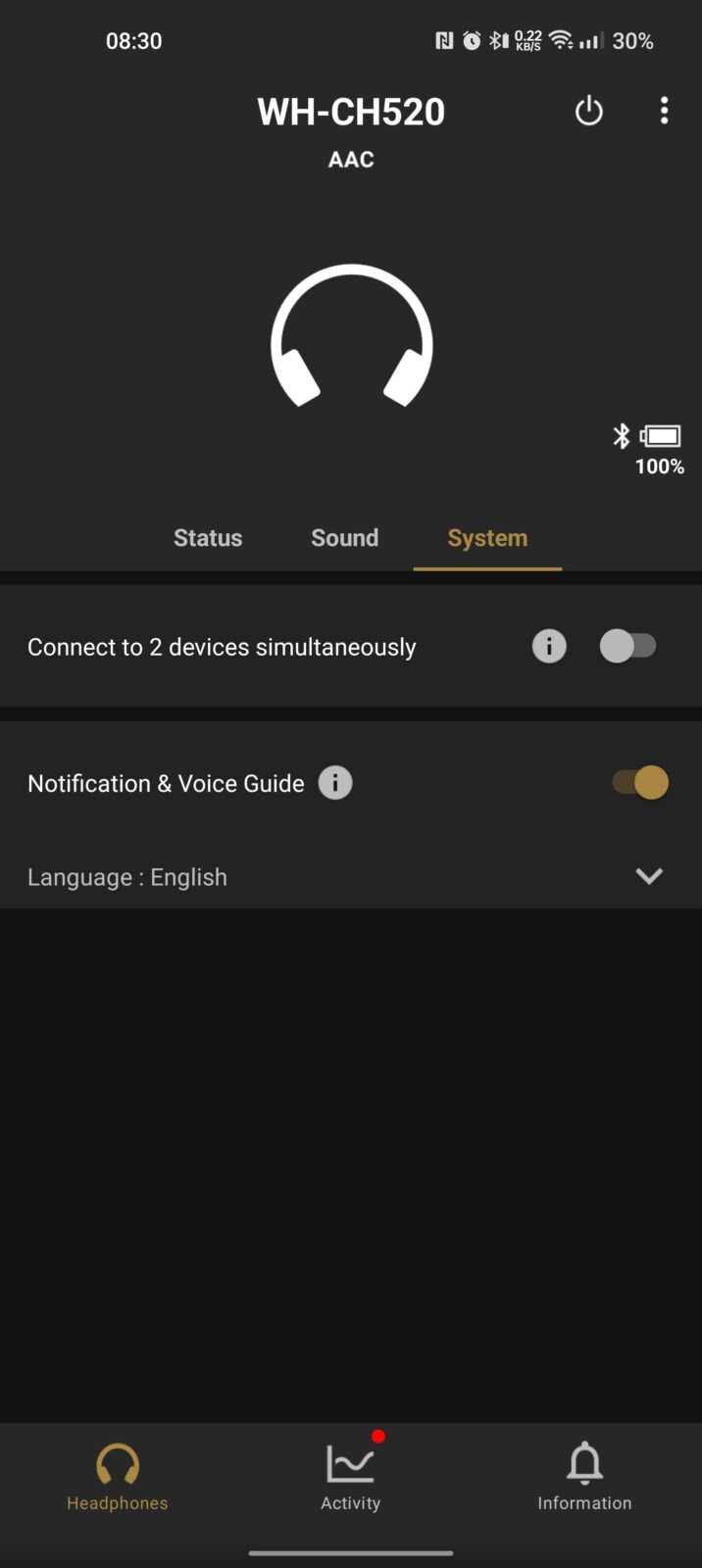The image size is (702, 1568).
Task: Open the three-dot overflow menu
Action: point(664,111)
